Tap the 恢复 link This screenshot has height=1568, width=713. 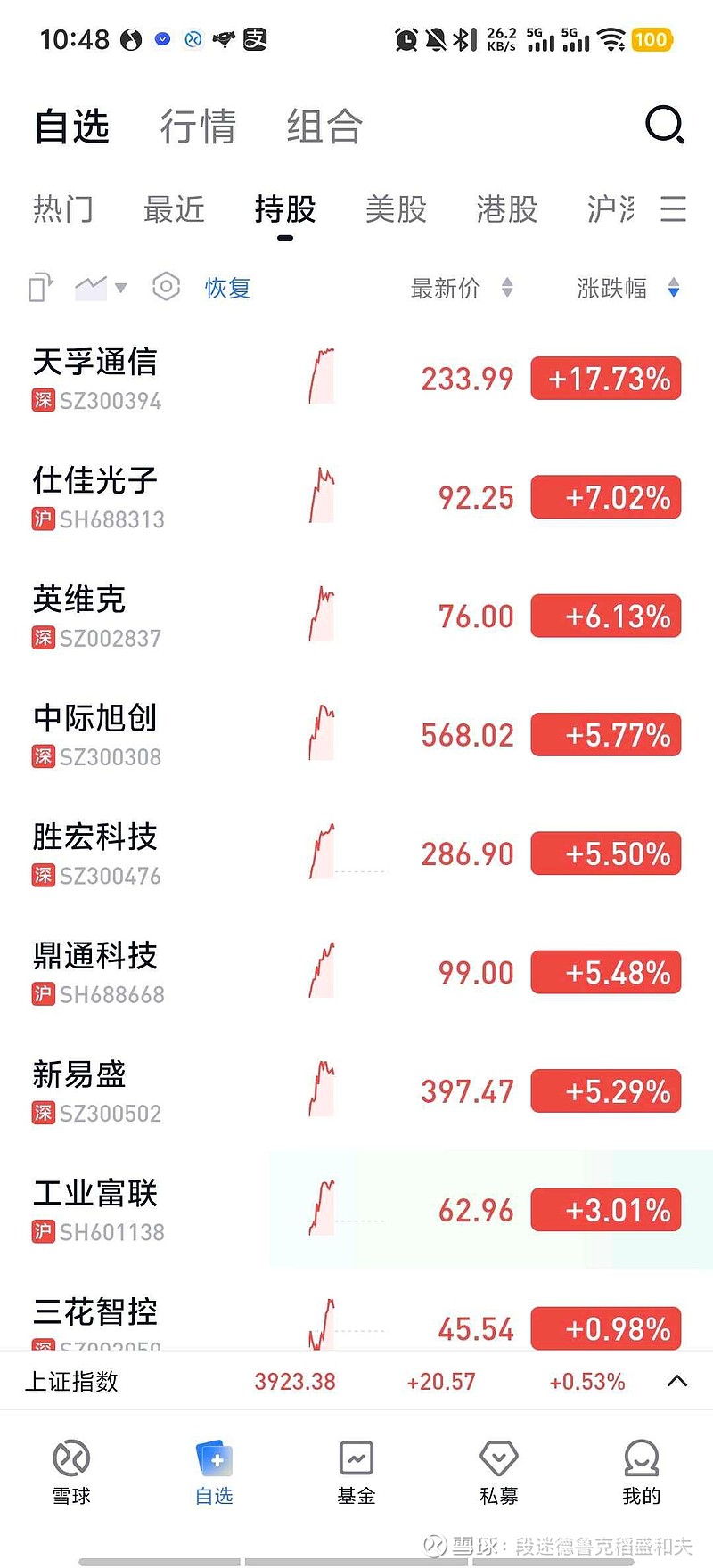click(x=227, y=288)
